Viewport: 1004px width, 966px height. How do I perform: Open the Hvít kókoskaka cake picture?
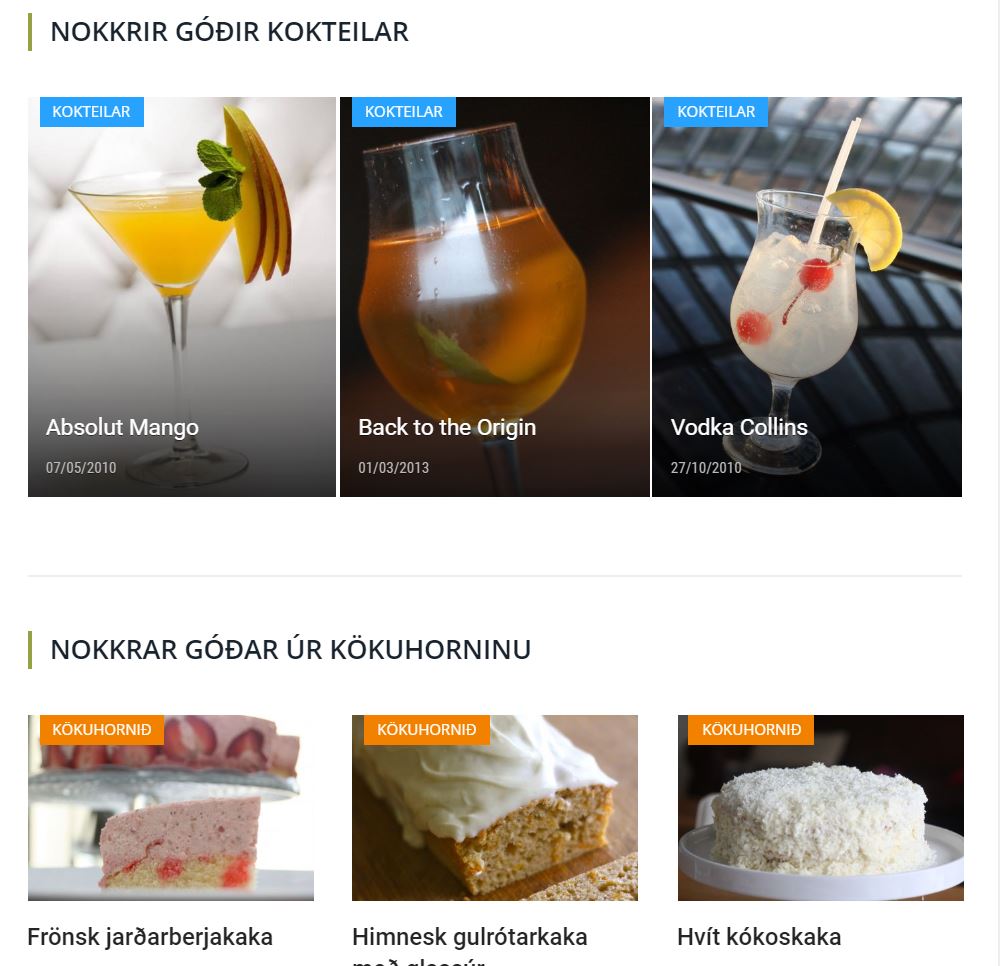[x=820, y=820]
